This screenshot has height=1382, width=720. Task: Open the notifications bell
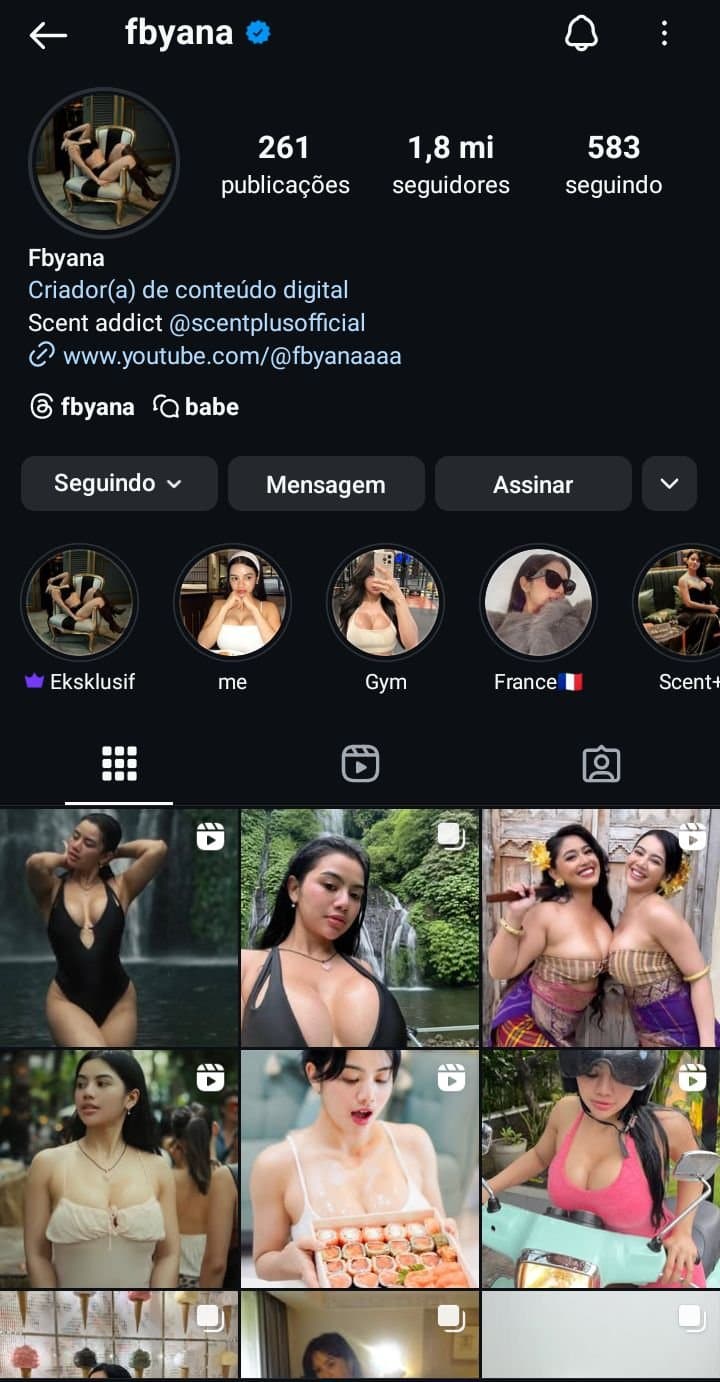point(581,35)
